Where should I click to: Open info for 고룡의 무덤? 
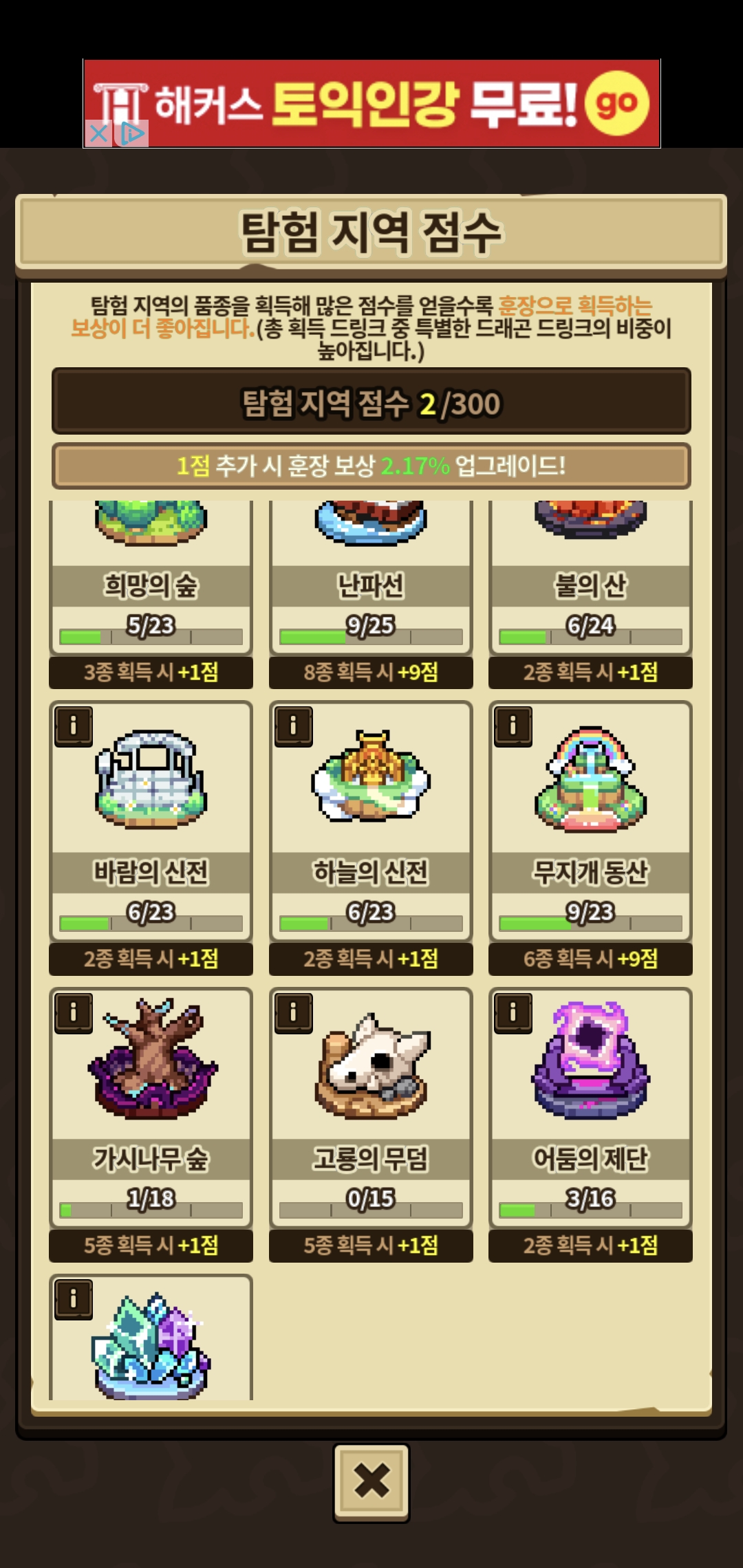coord(294,1013)
